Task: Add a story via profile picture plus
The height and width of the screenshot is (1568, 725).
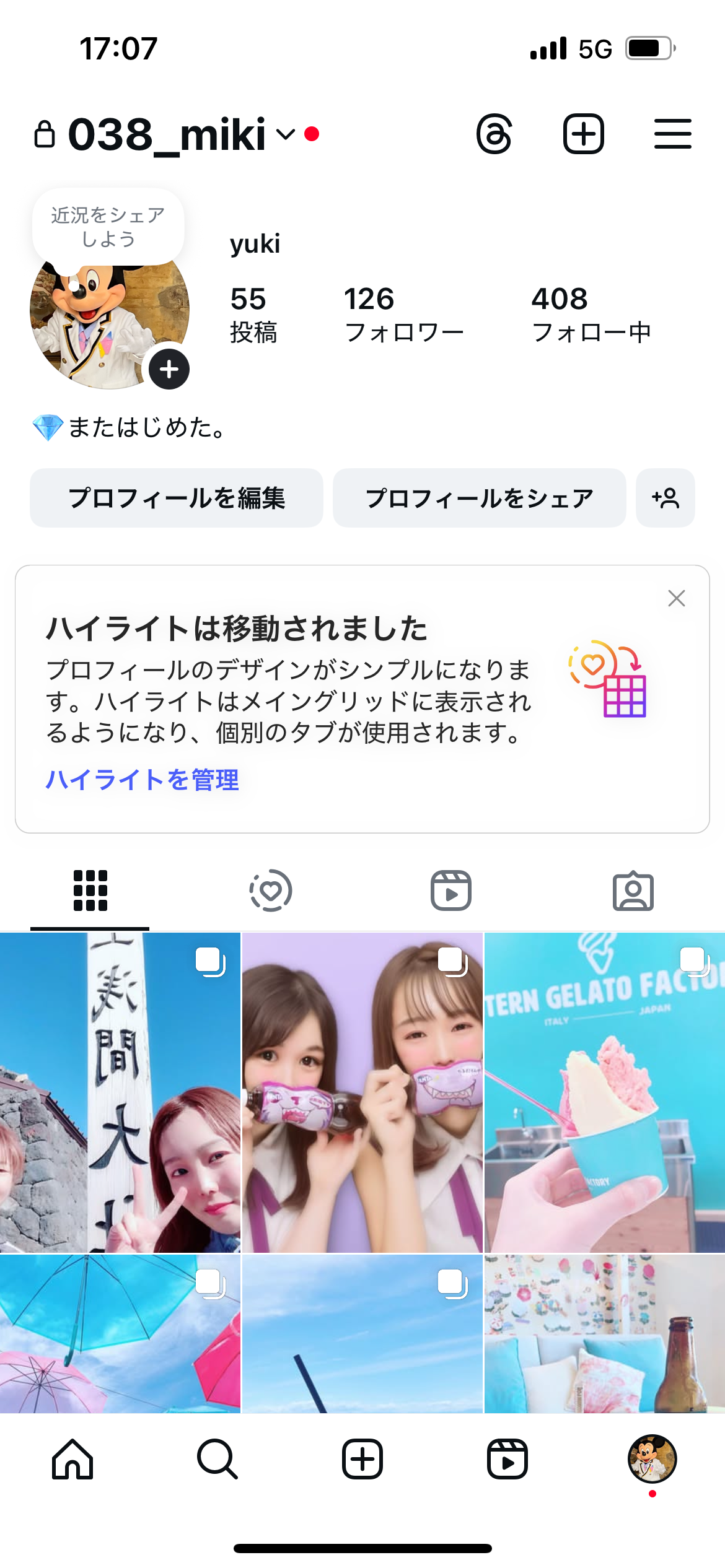Action: point(169,370)
